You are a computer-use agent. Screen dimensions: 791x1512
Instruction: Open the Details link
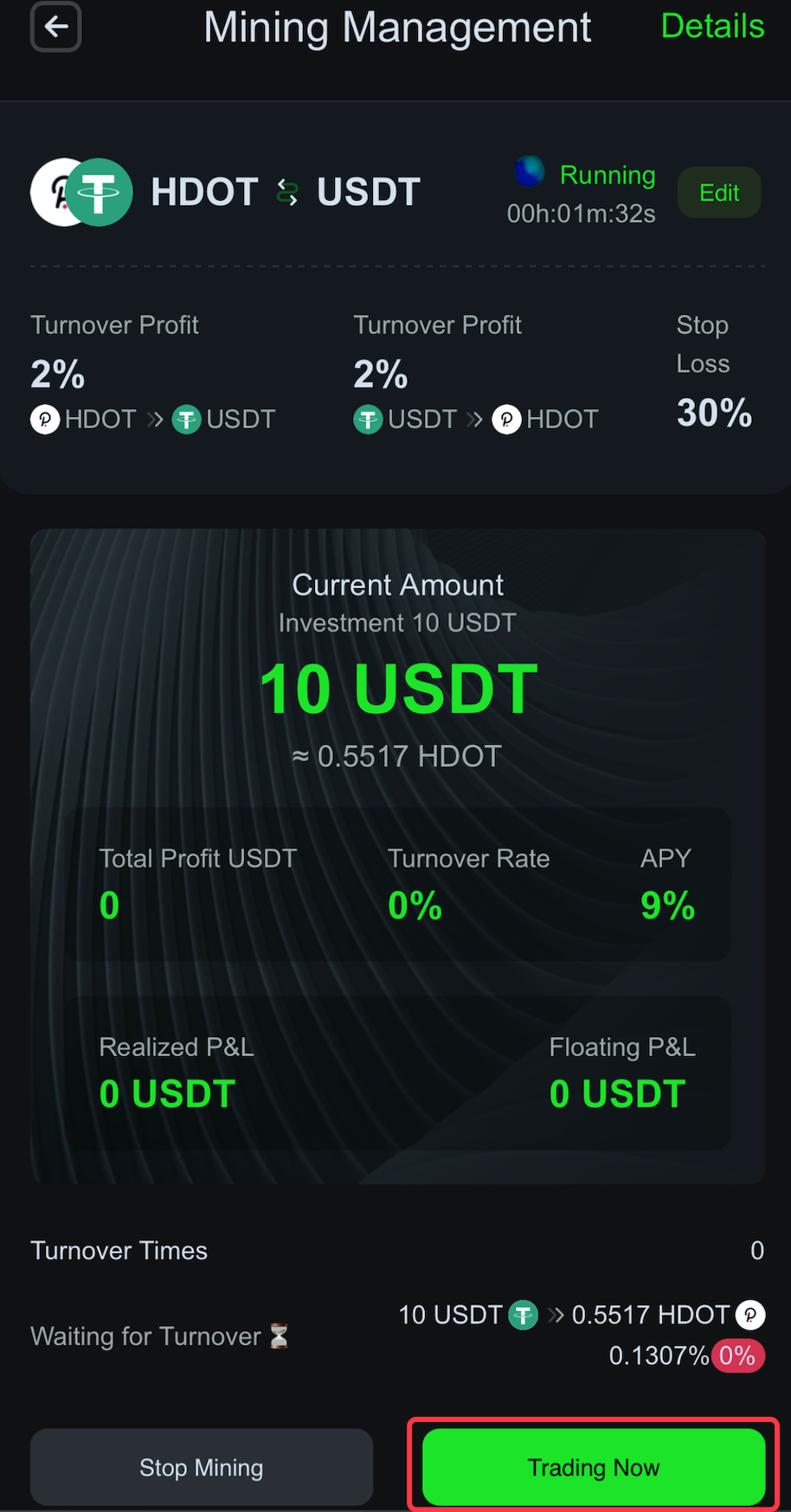712,26
